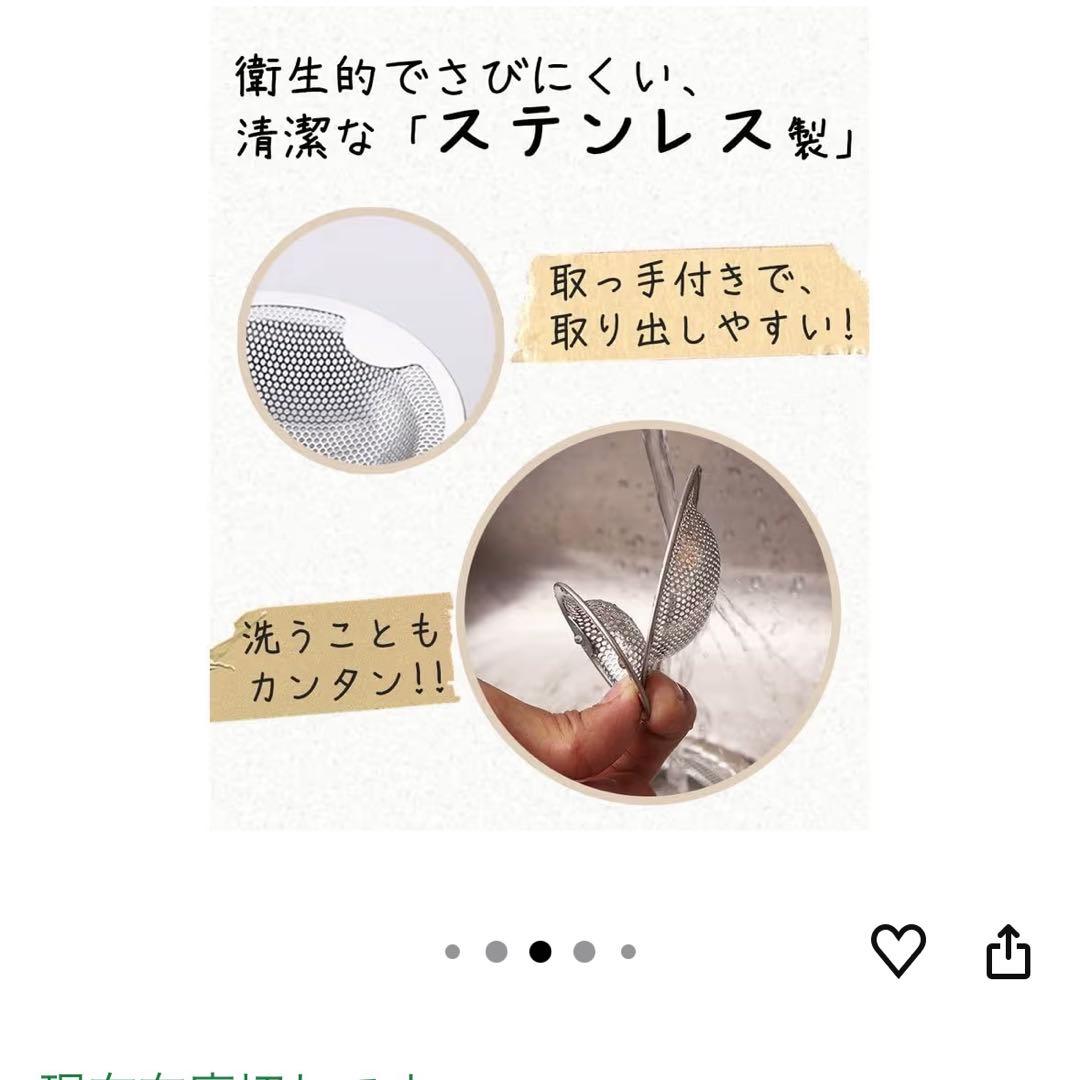The width and height of the screenshot is (1080, 1080).
Task: Add this product to wishlist with heart icon
Action: pyautogui.click(x=898, y=949)
